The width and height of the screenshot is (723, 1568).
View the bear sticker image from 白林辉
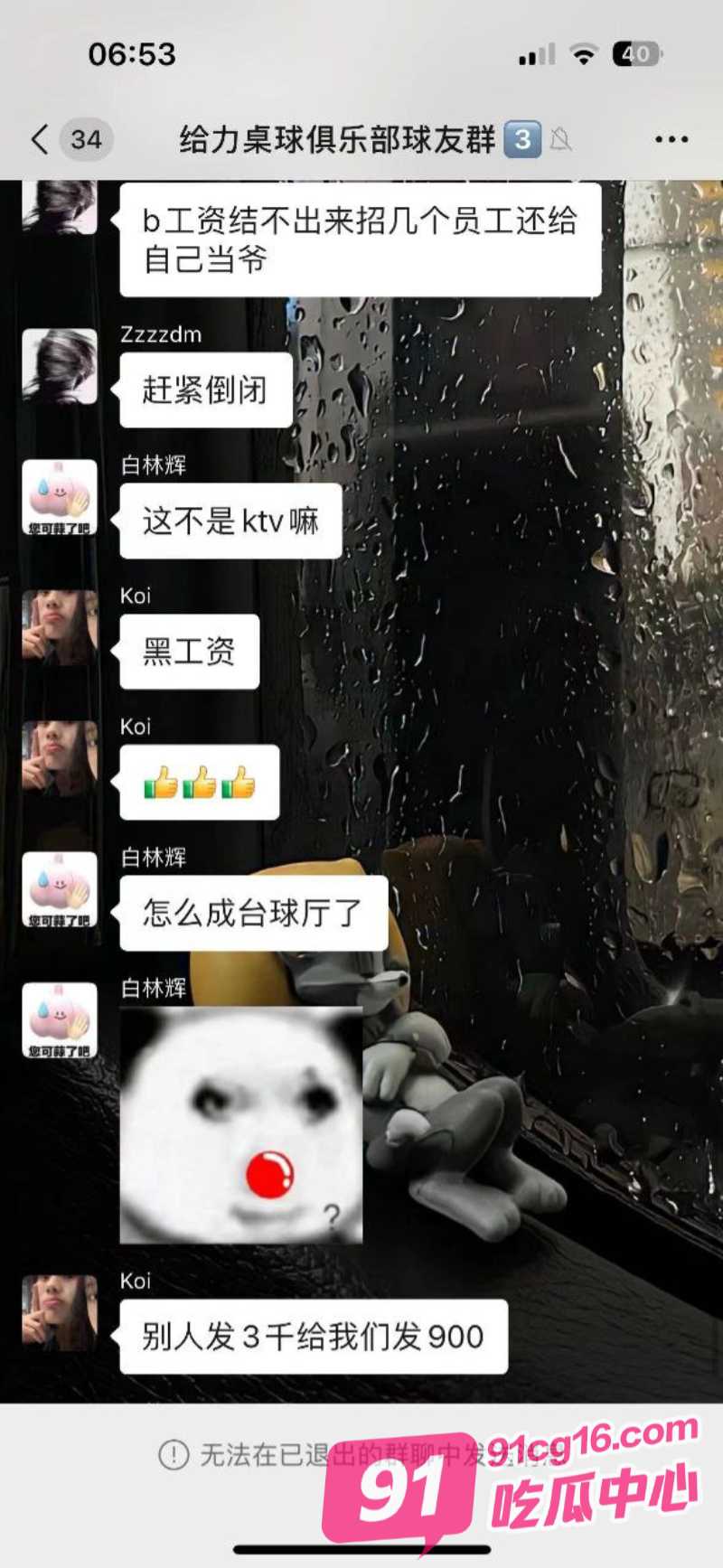click(241, 1125)
